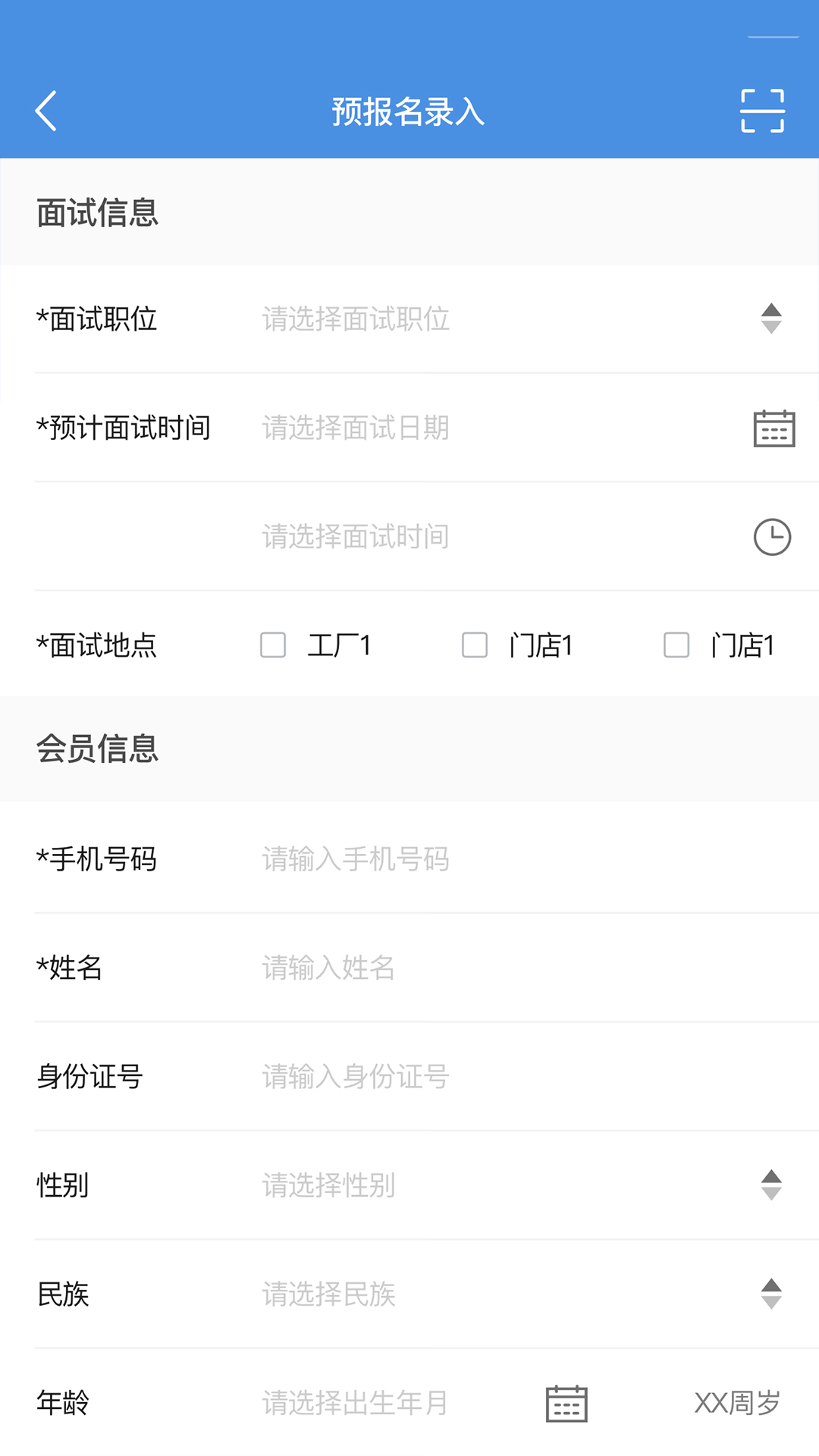Open the clock icon to choose interview time
Screen dimensions: 819x1456
tap(773, 535)
